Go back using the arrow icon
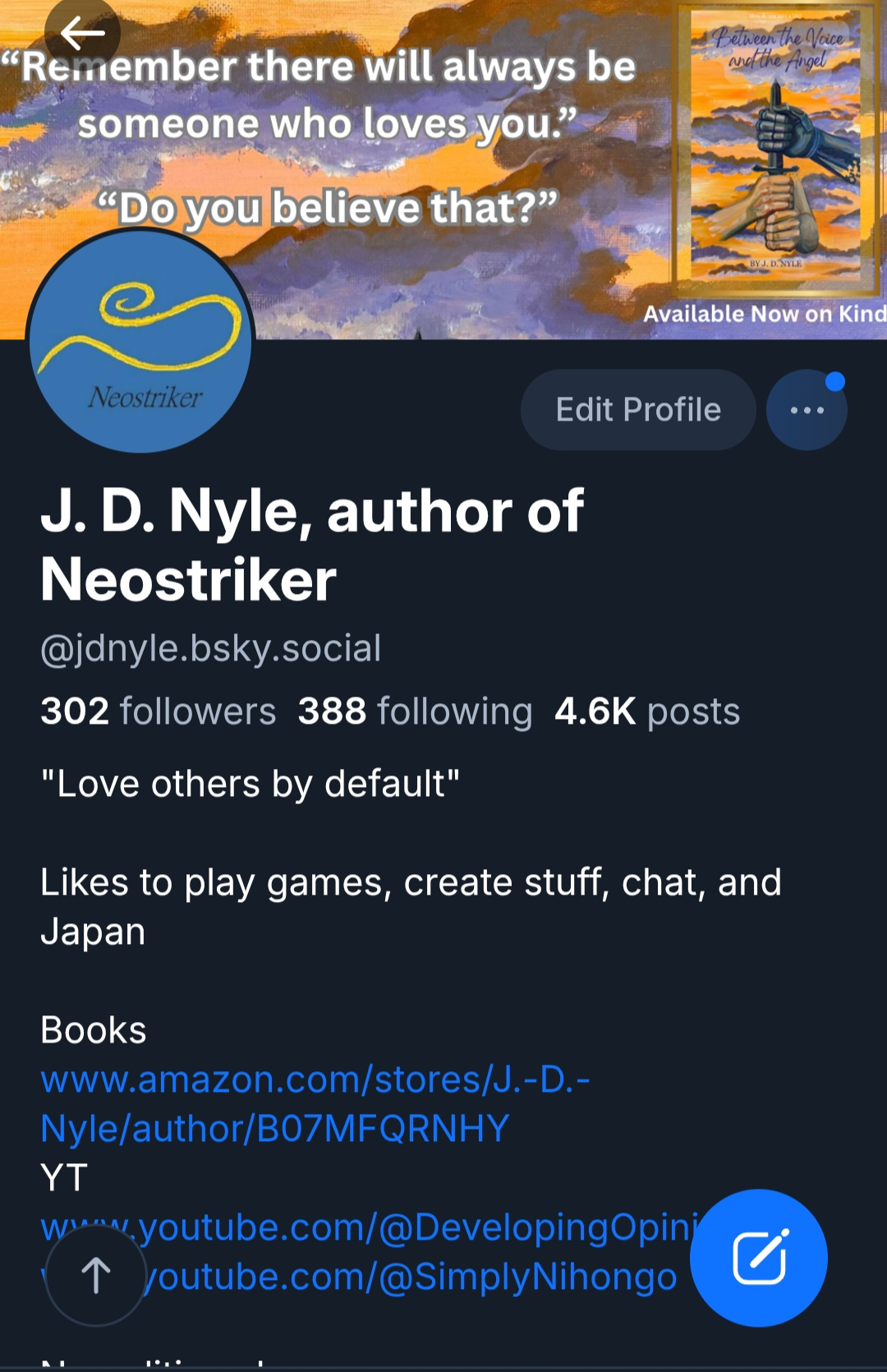 (82, 34)
